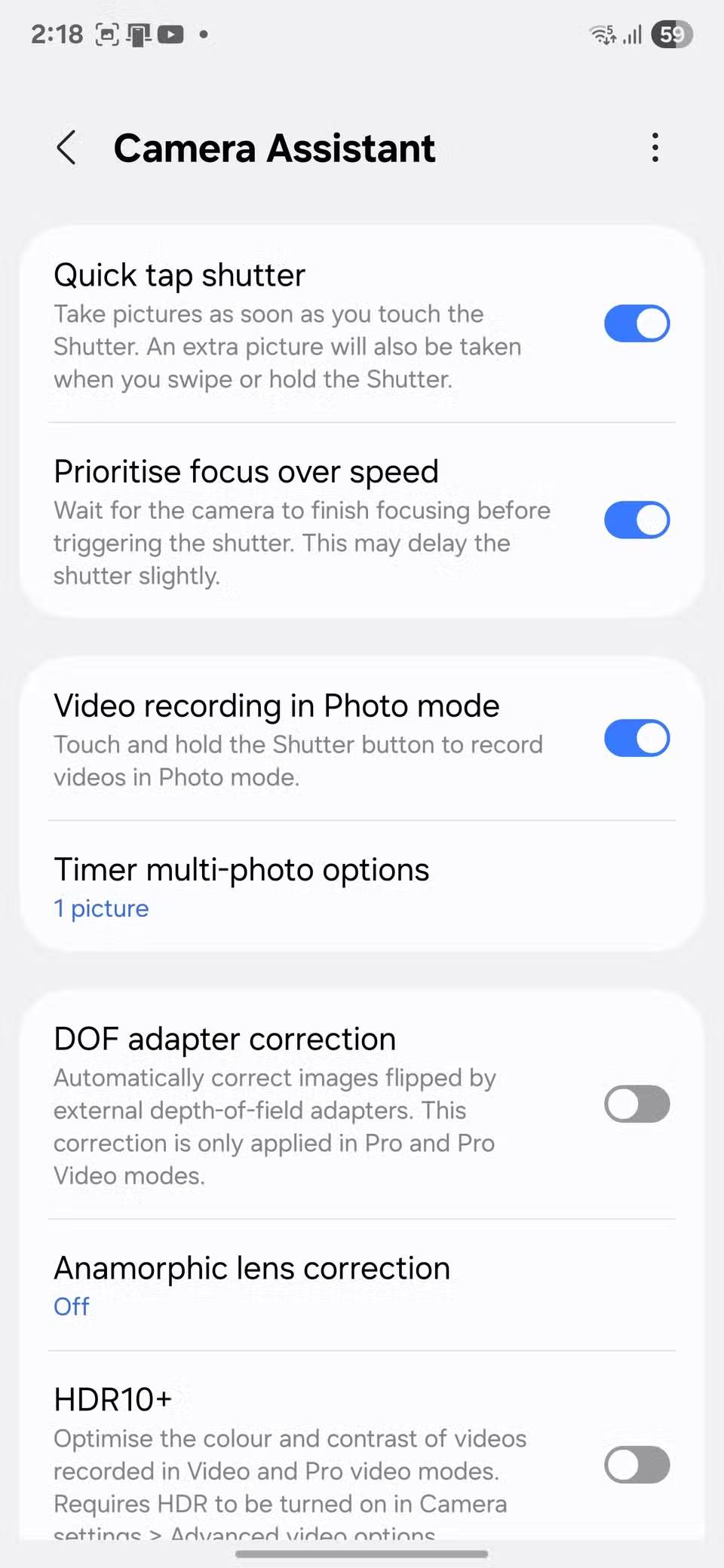Go back from Camera Assistant
The height and width of the screenshot is (1568, 724).
point(66,148)
